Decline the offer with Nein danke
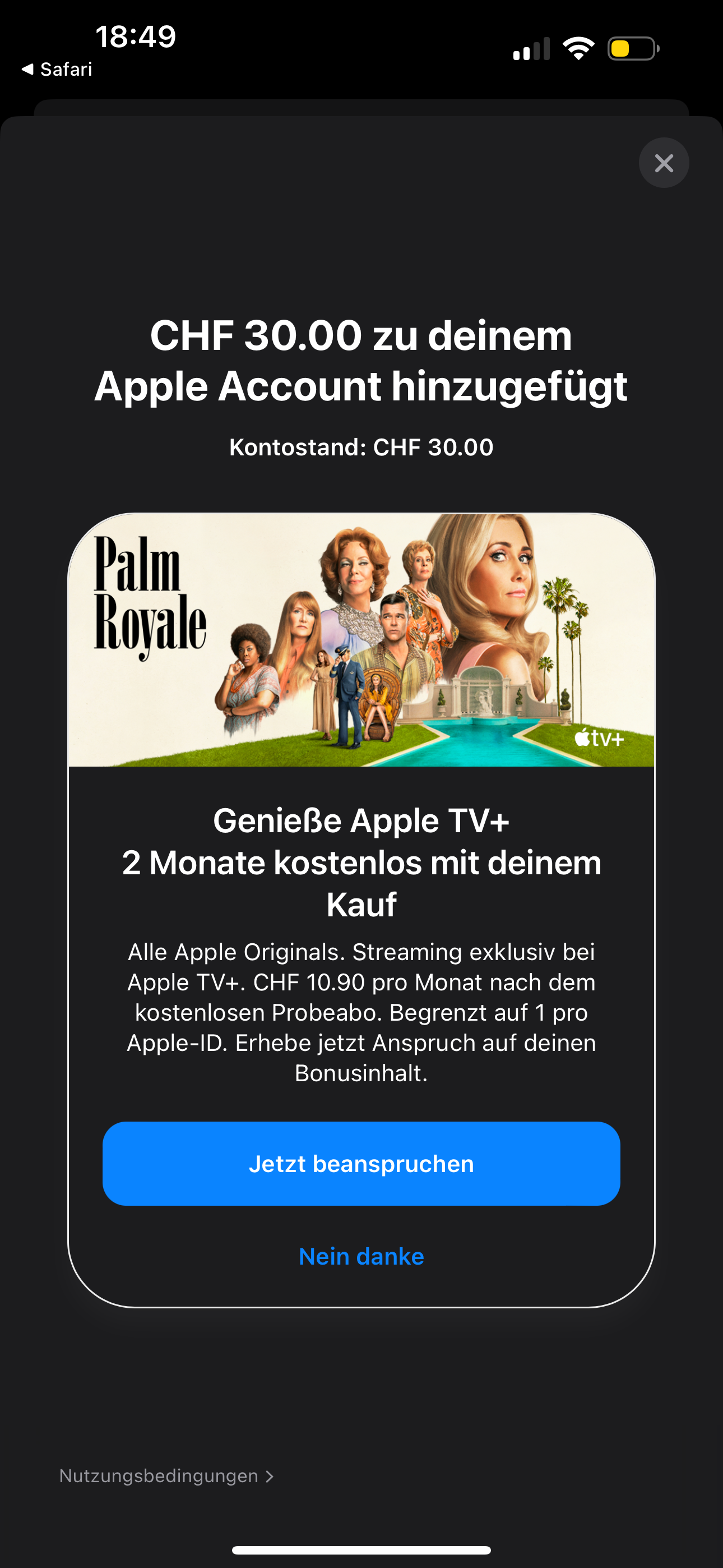 (361, 1256)
